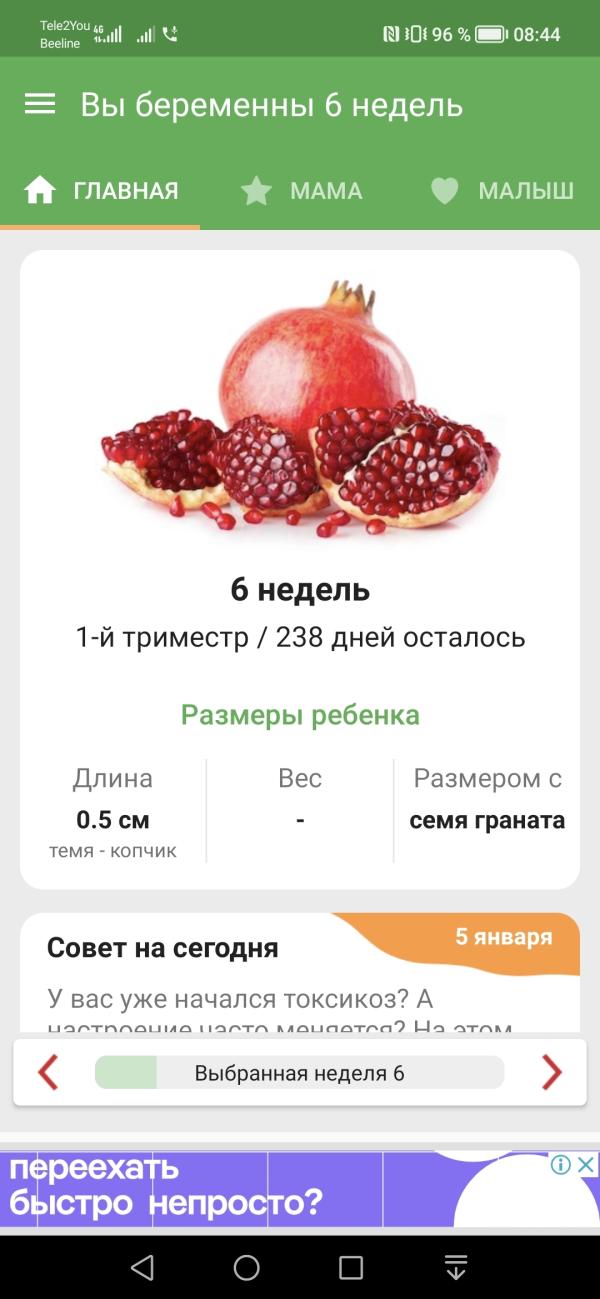Close the advertisement banner
This screenshot has width=600, height=1299.
tap(586, 1164)
